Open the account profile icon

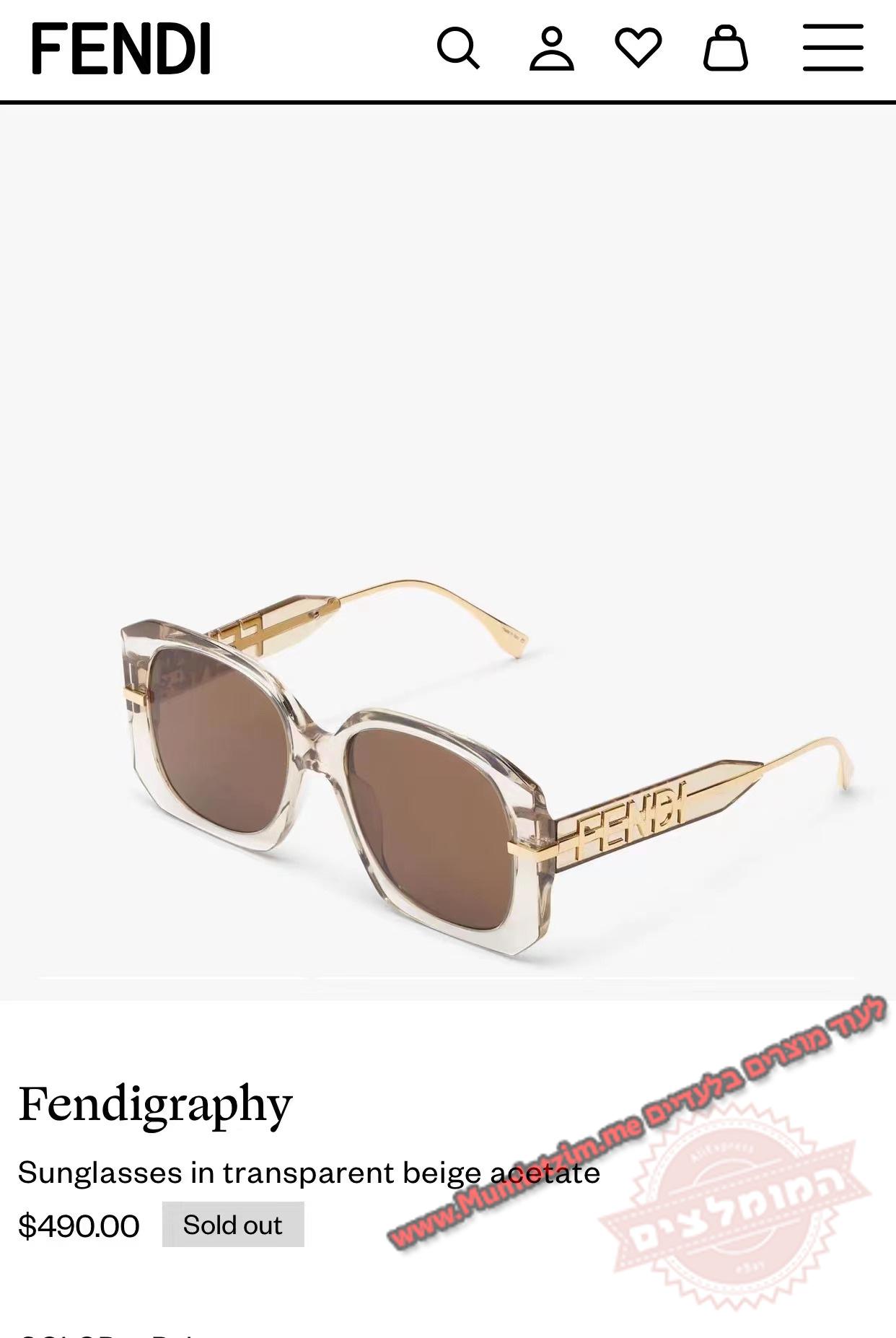tap(552, 48)
